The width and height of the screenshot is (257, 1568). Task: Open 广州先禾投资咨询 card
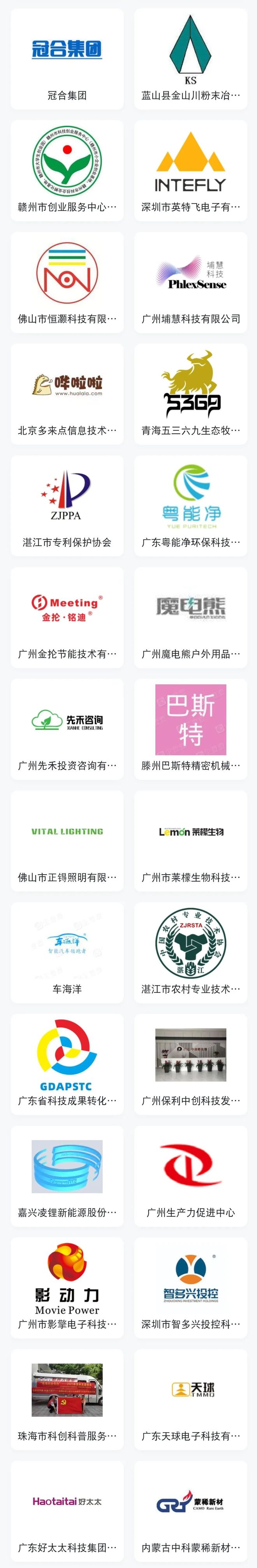[67, 729]
